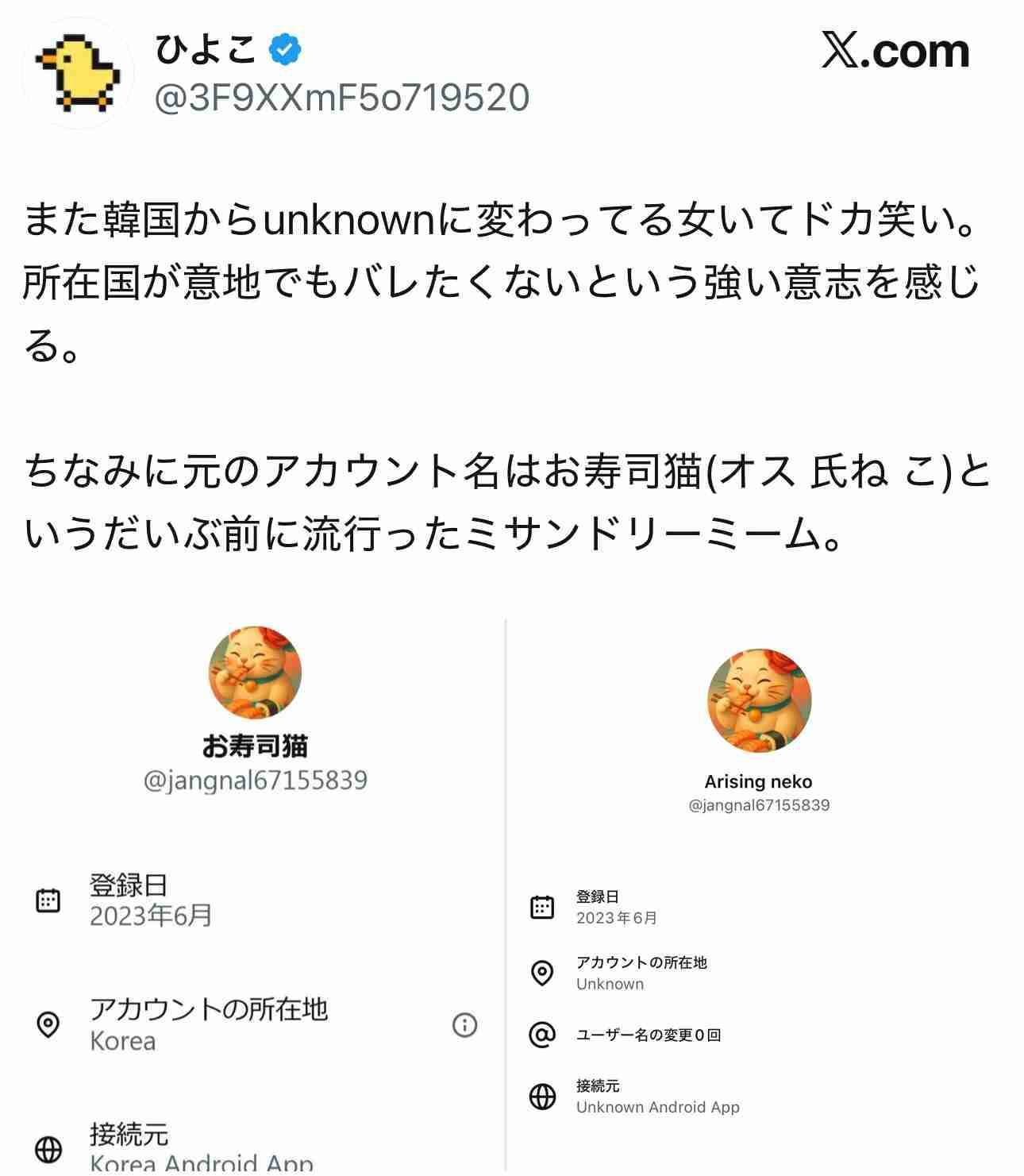Click the globe icon for Unknown Android App
Image resolution: width=1024 pixels, height=1176 pixels.
pos(542,1097)
